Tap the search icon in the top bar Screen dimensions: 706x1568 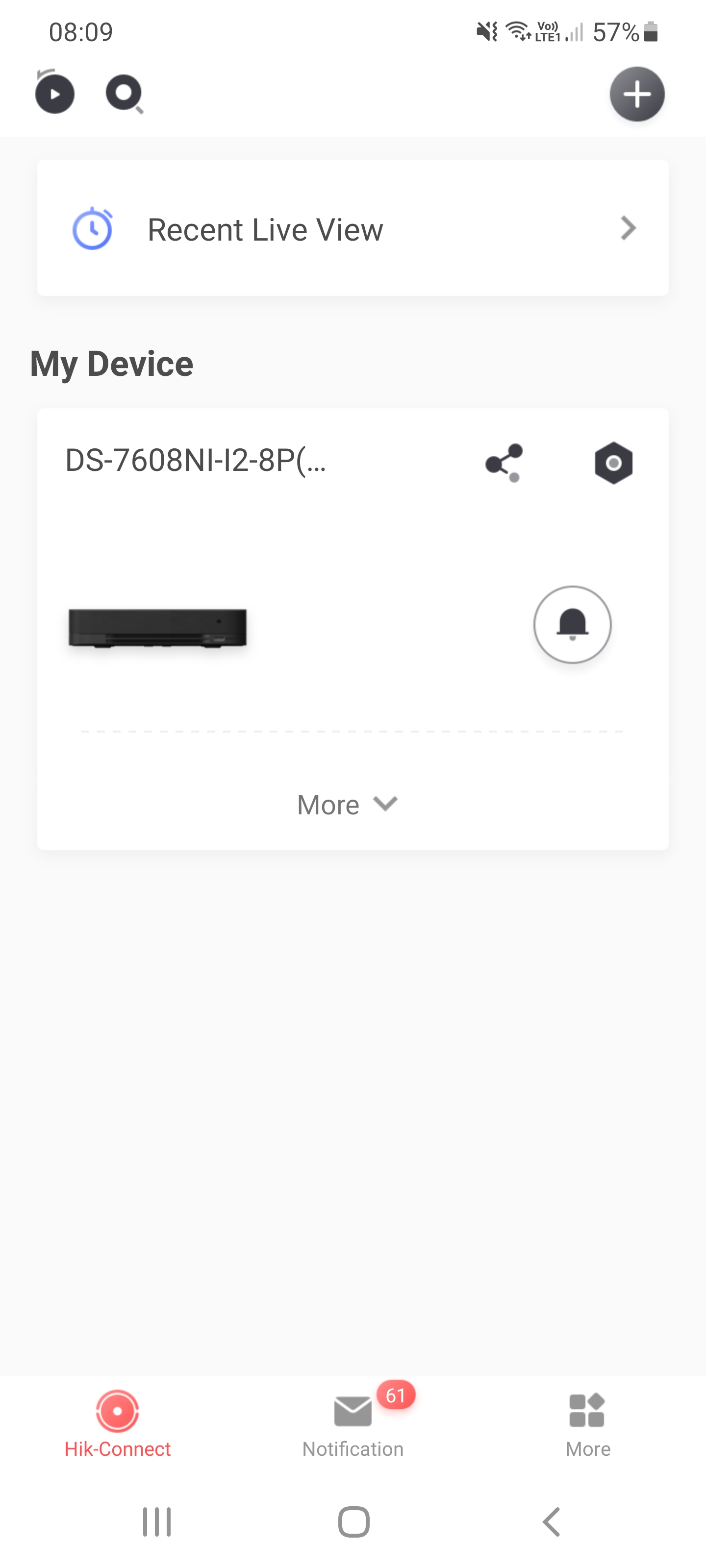pyautogui.click(x=124, y=94)
